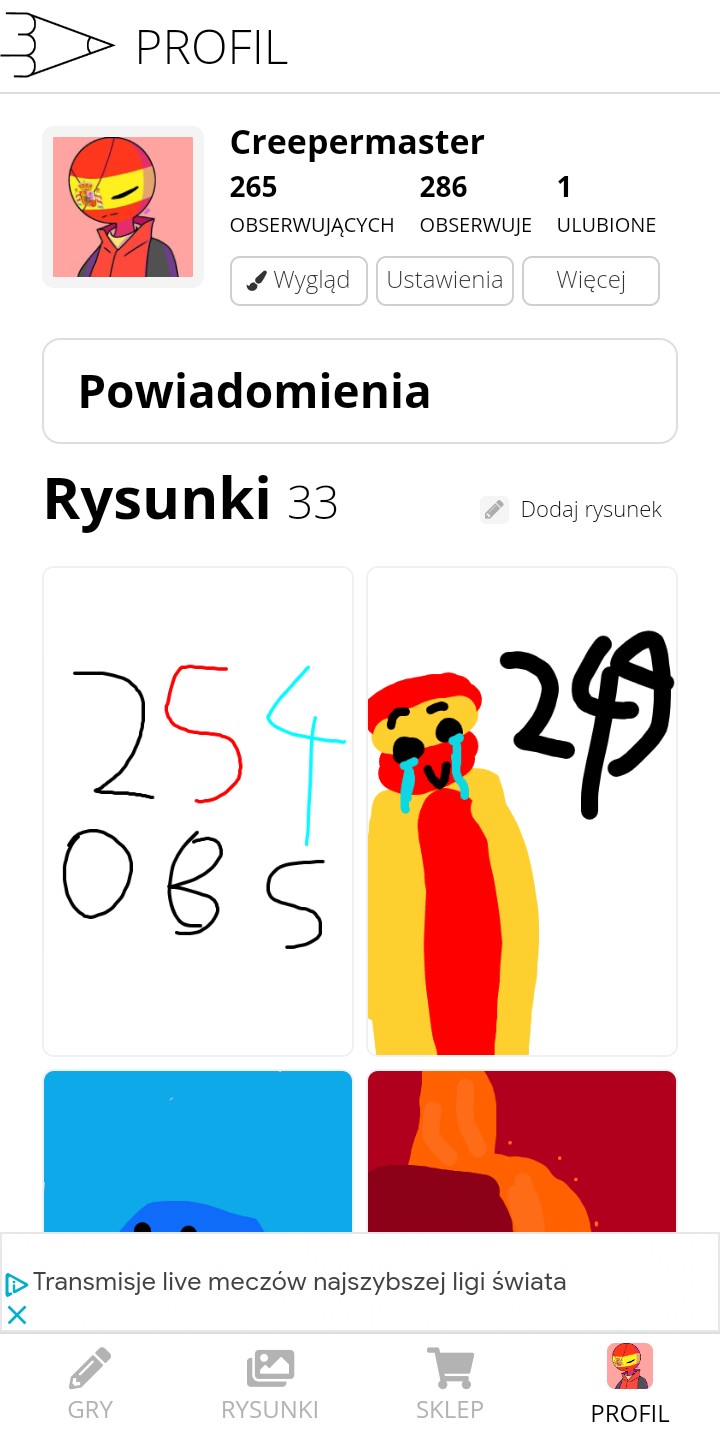The width and height of the screenshot is (720, 1440).
Task: Switch to the Rysunki tab
Action: (270, 1385)
